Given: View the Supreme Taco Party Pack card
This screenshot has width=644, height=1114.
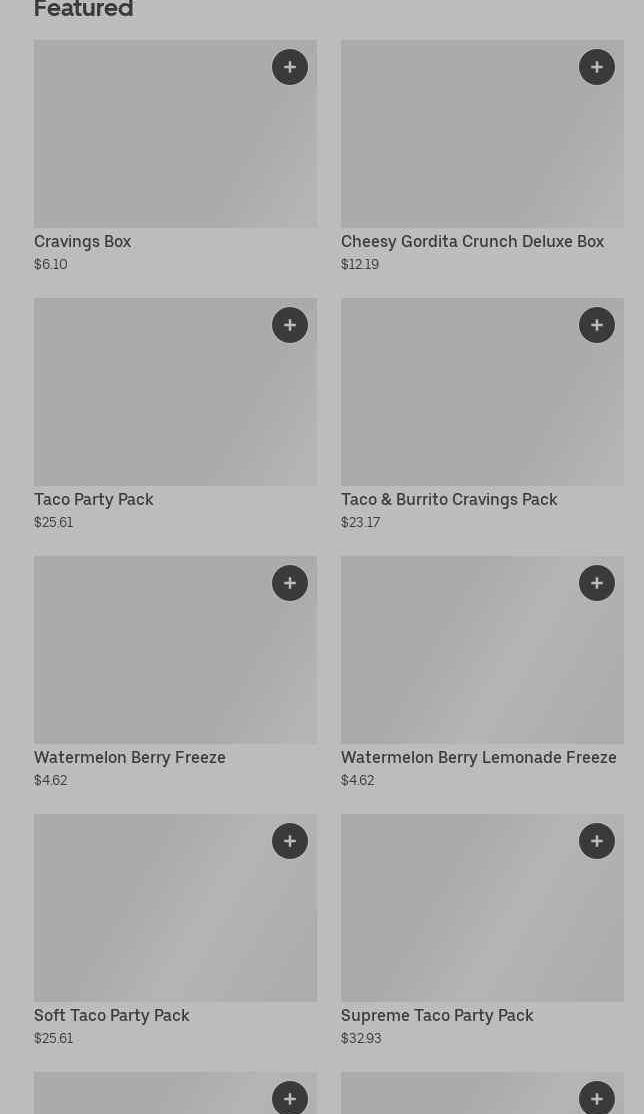Looking at the screenshot, I should (x=483, y=930).
